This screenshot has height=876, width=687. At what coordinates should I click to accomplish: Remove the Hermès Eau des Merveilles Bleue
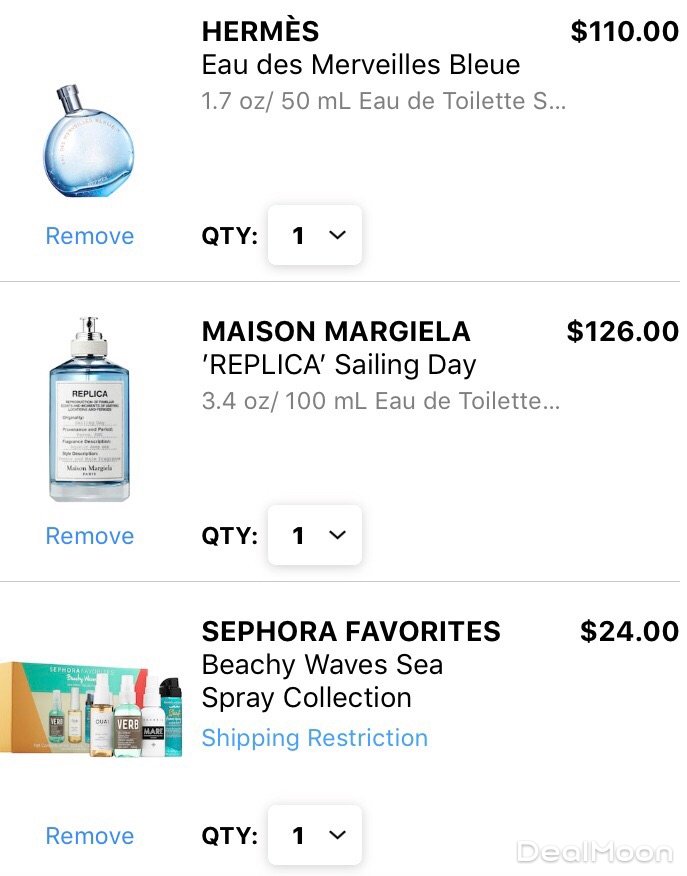[x=90, y=236]
